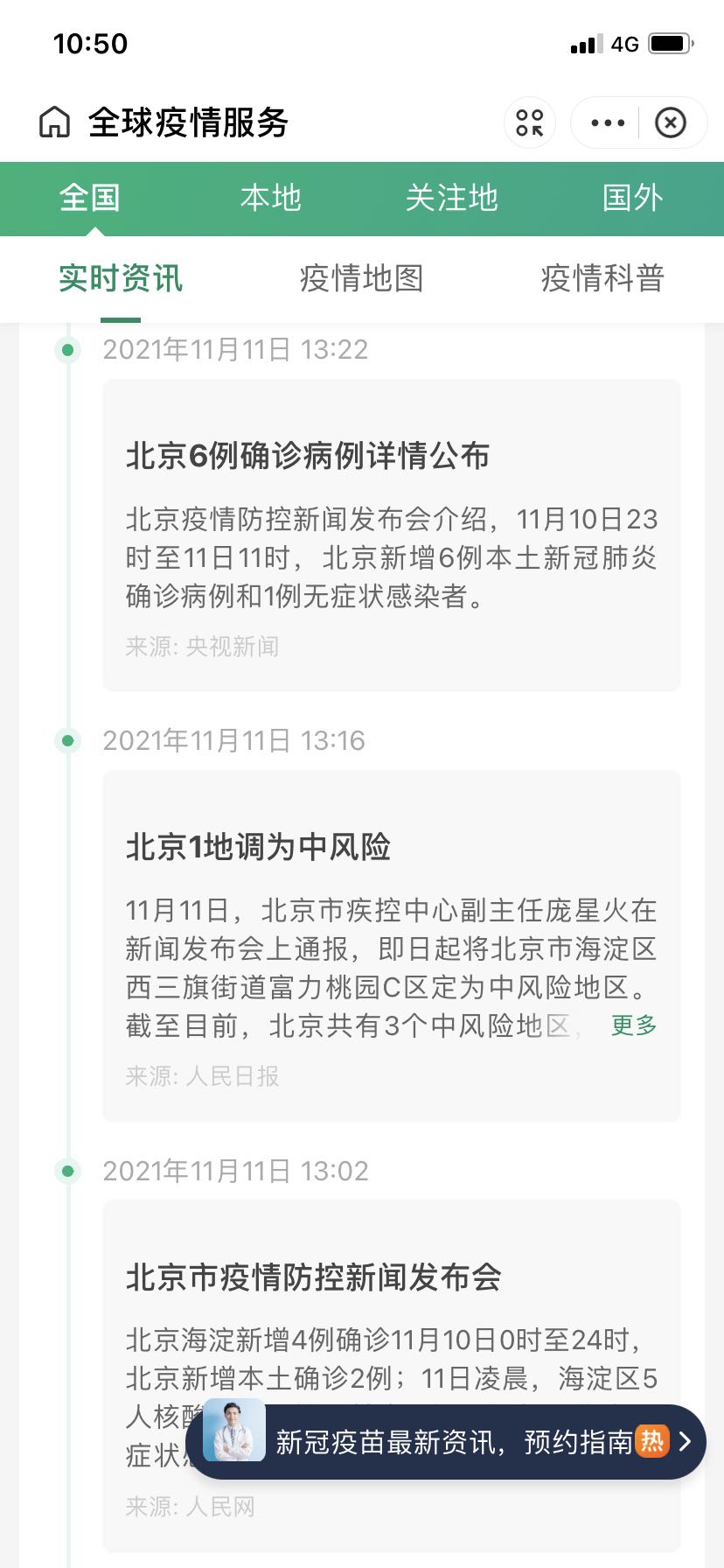Switch to the 本地 tab
This screenshot has width=724, height=1568.
click(x=271, y=198)
